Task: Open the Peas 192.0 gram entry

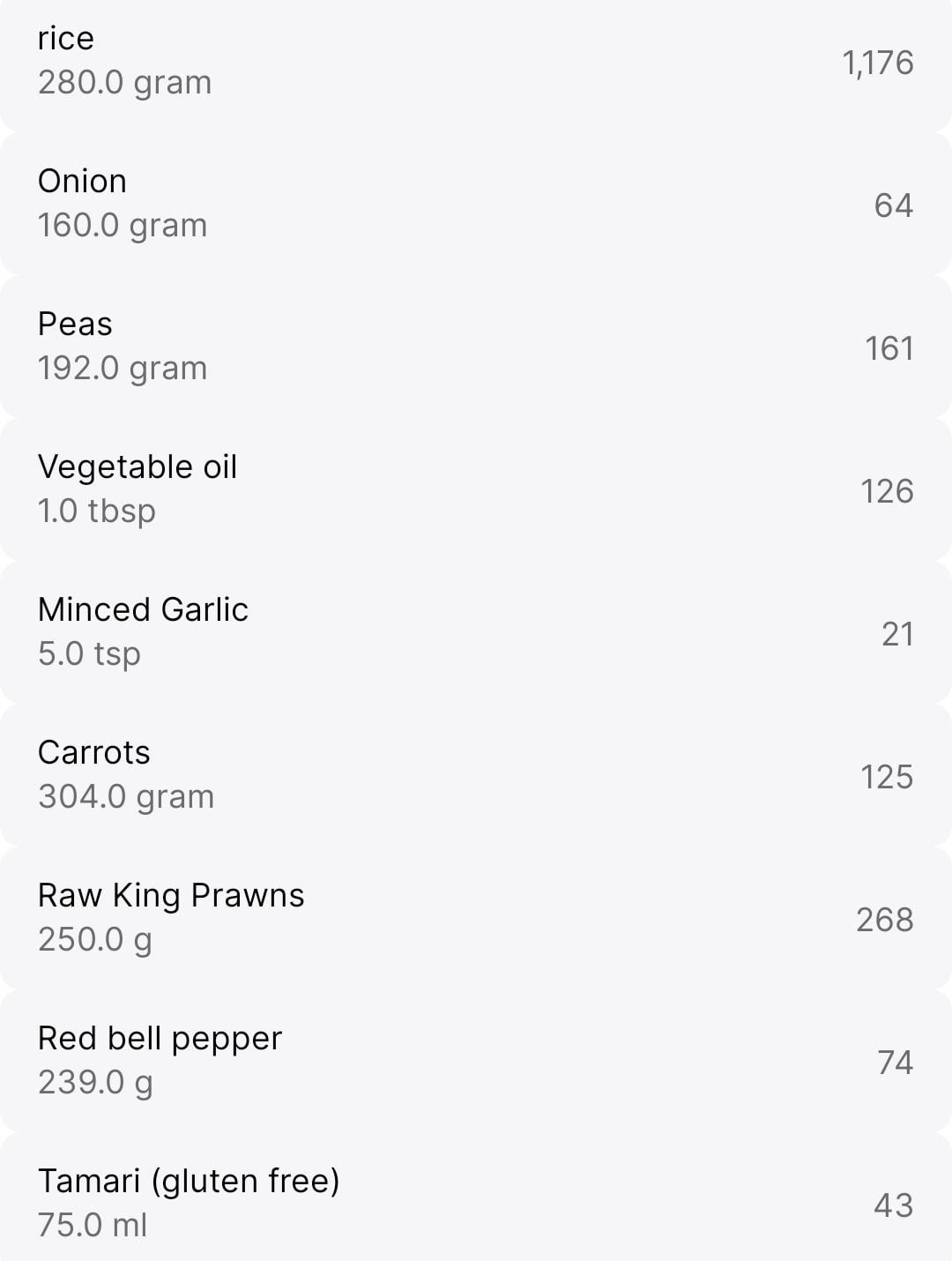Action: 476,347
